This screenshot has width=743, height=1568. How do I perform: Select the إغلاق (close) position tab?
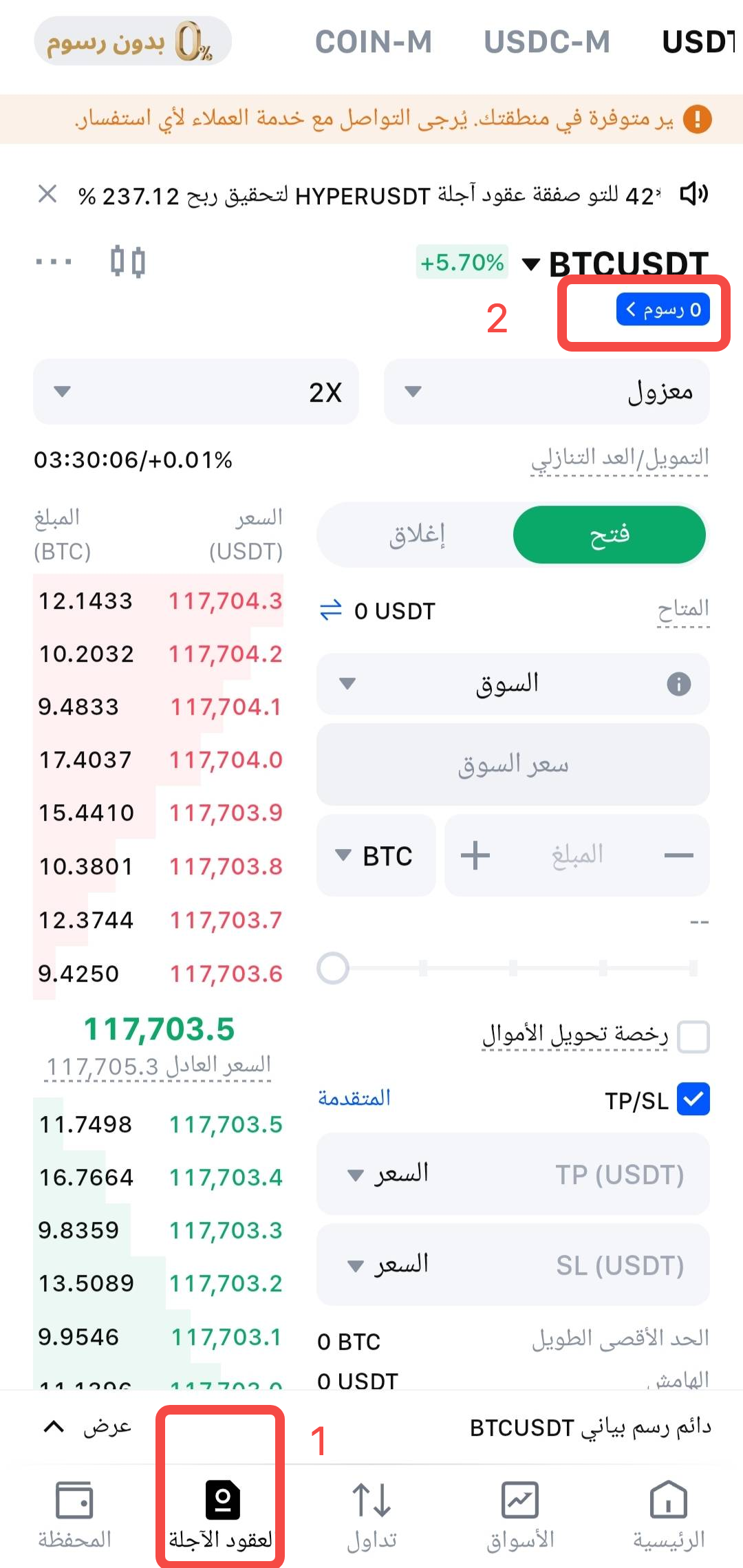point(417,535)
